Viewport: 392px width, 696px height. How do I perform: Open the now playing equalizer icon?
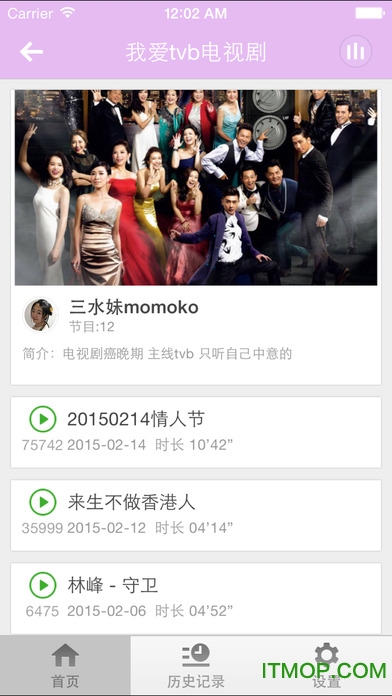point(356,51)
